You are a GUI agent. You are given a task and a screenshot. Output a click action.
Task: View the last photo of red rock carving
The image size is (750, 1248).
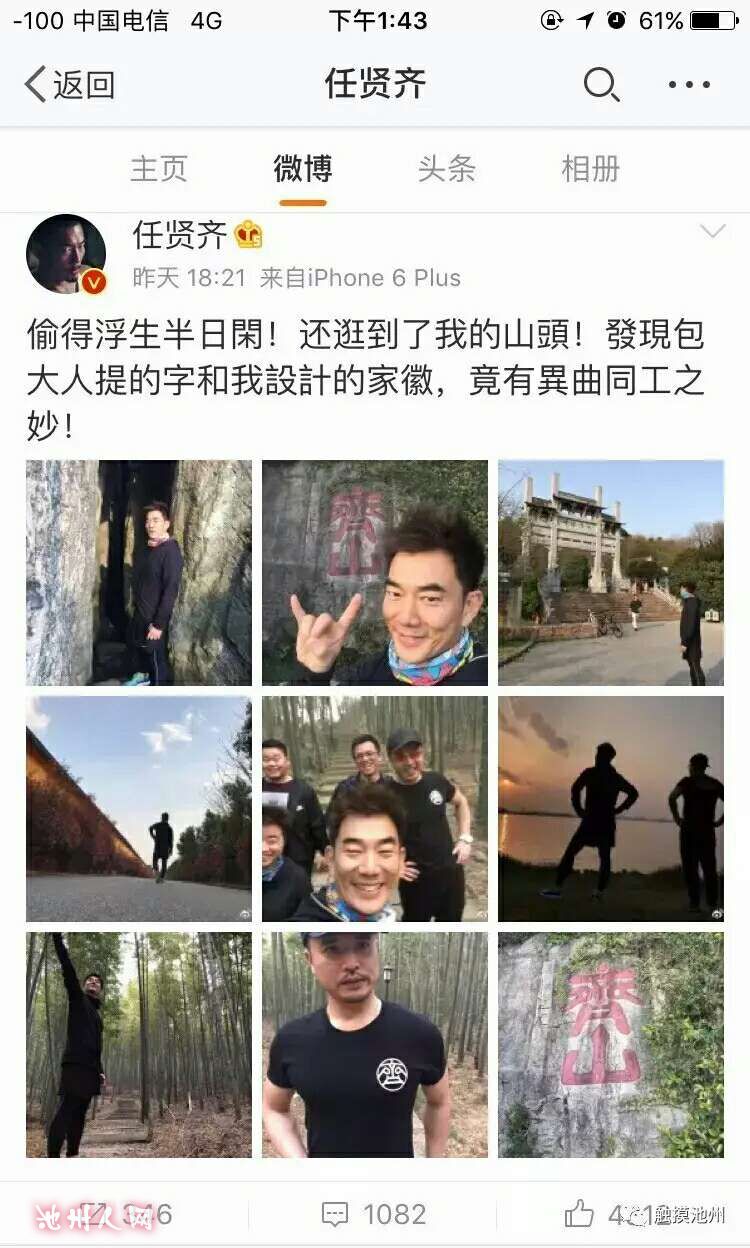pos(611,1044)
